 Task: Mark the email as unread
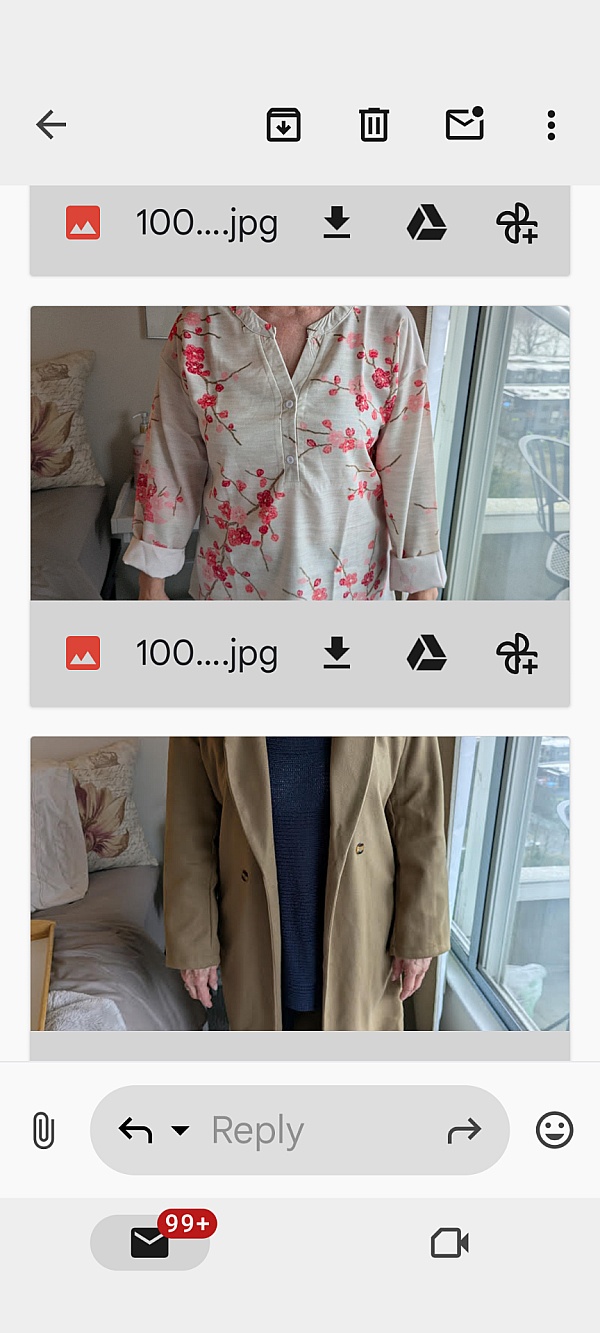point(464,124)
